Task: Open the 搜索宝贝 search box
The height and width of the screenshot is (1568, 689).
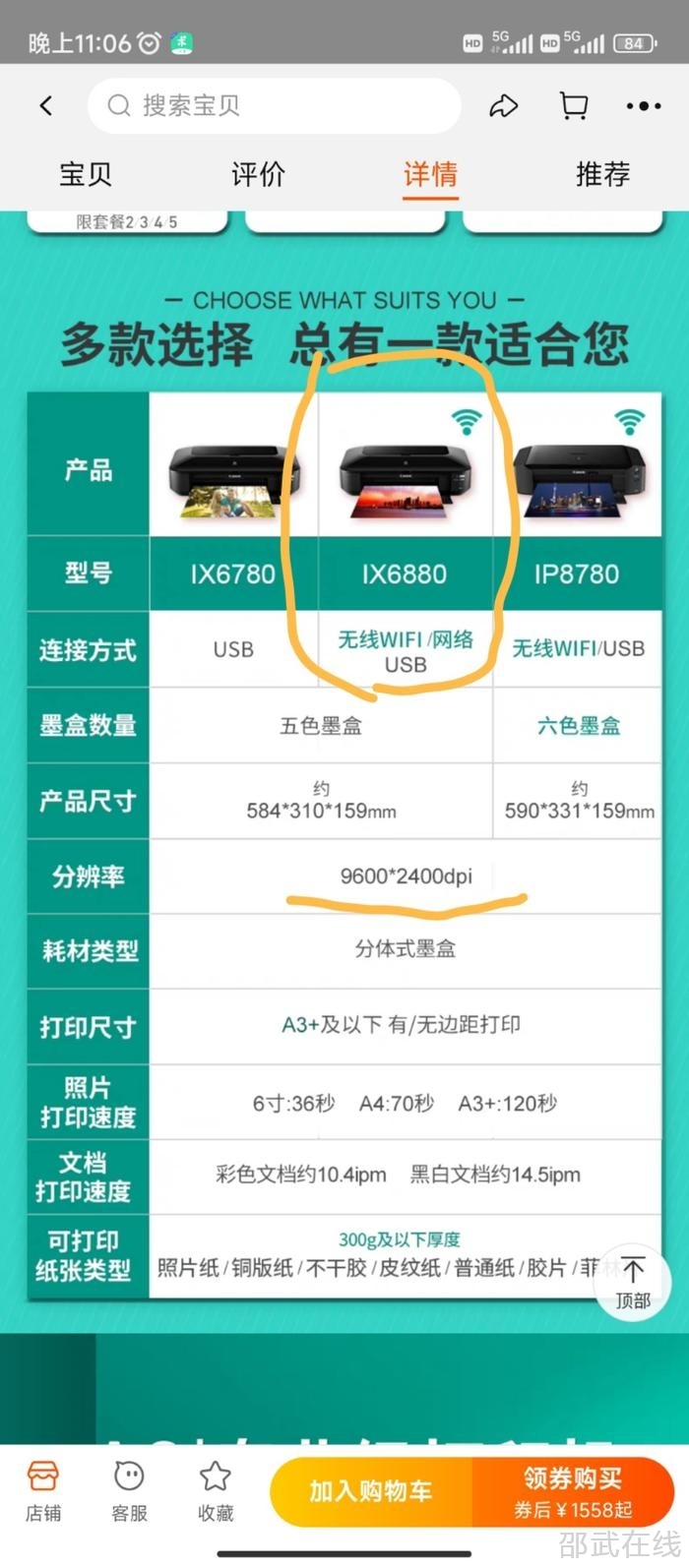Action: click(274, 105)
